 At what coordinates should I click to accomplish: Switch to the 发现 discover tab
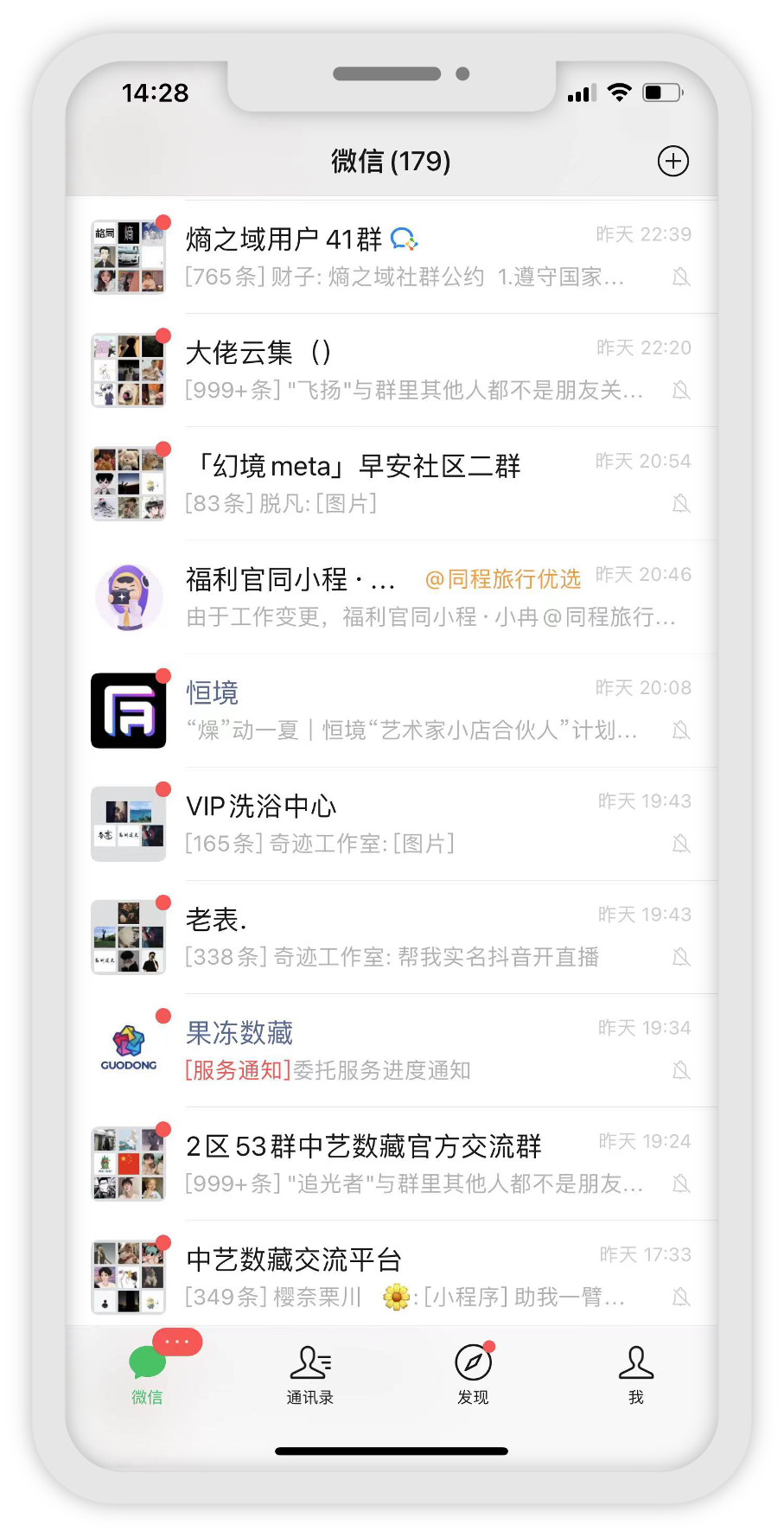point(473,1373)
